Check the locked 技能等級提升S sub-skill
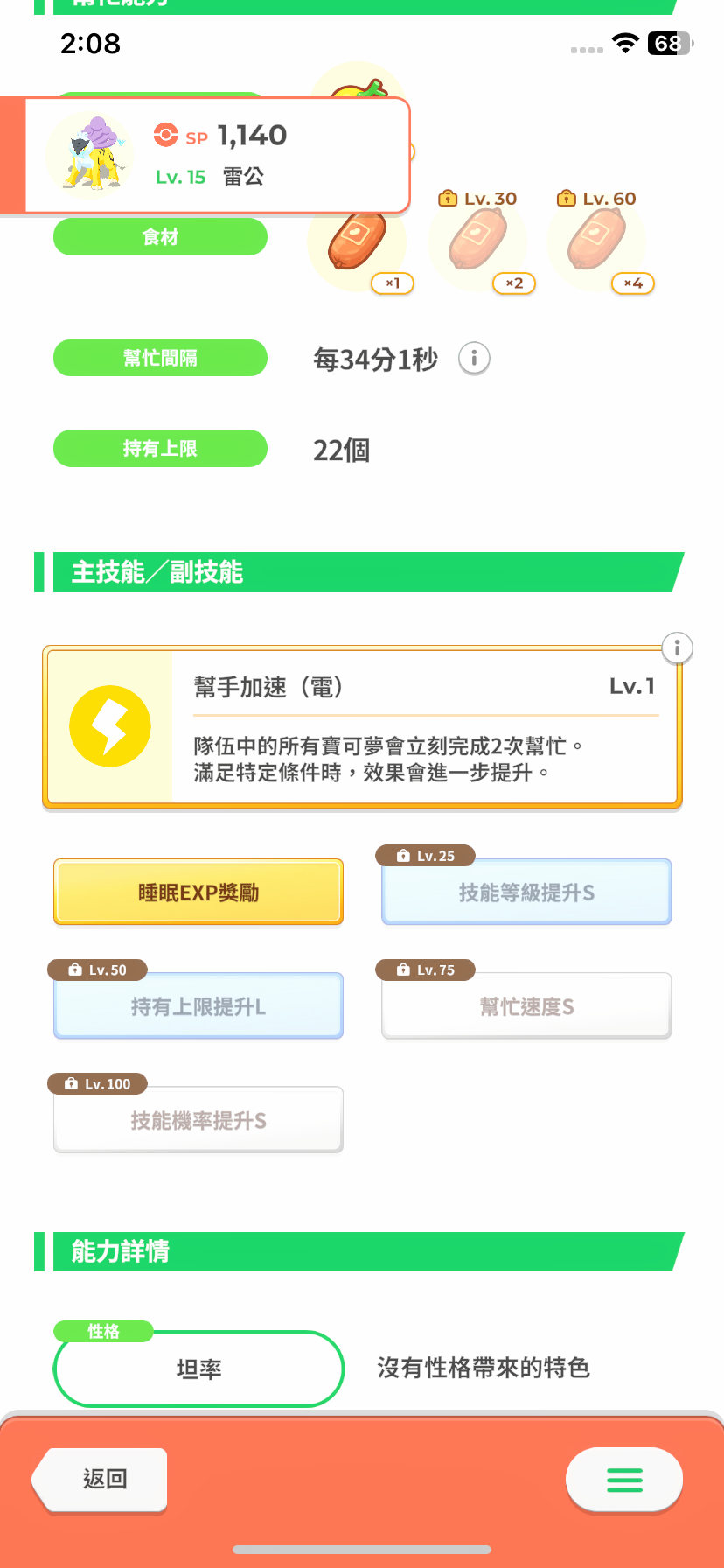Screen dimensions: 724x1568 526,892
